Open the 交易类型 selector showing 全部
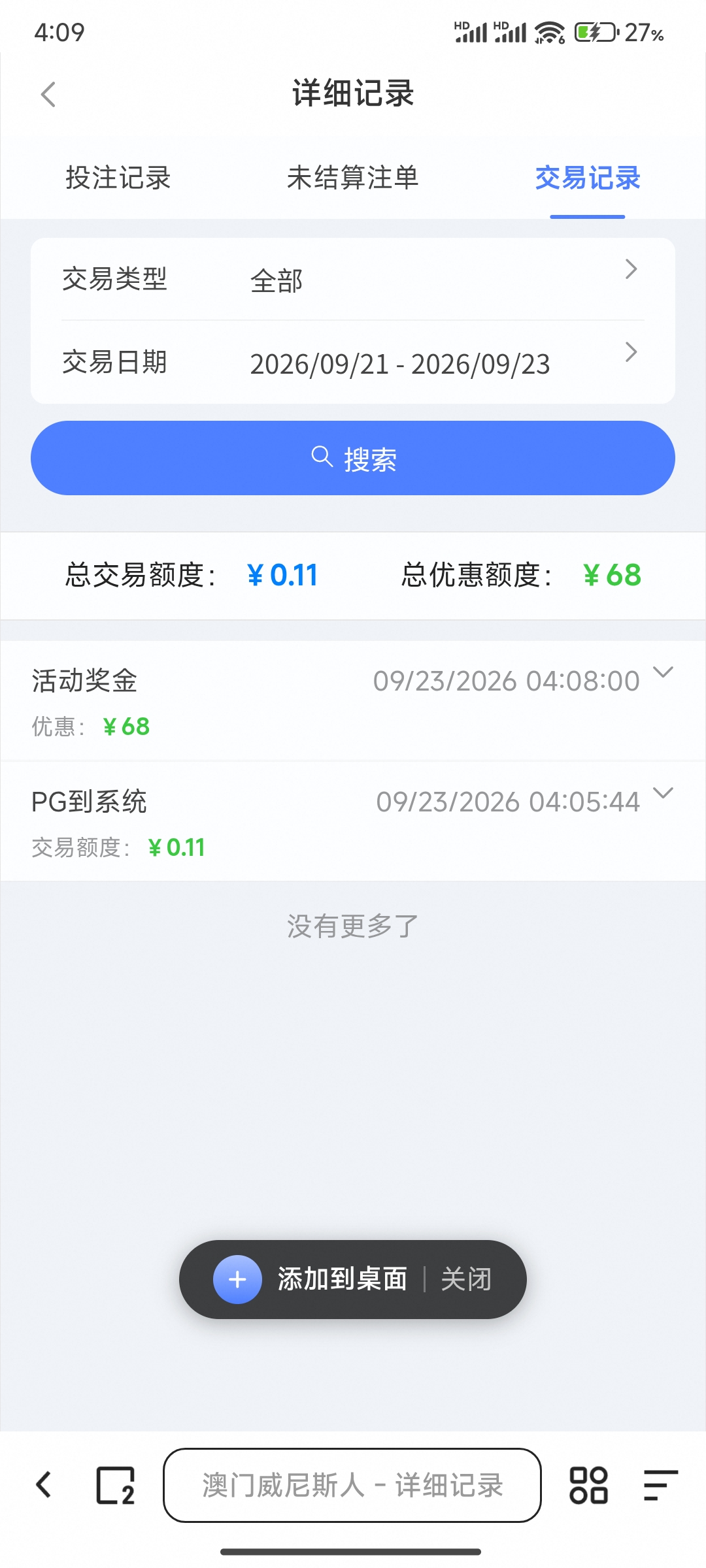706x1568 pixels. (353, 280)
